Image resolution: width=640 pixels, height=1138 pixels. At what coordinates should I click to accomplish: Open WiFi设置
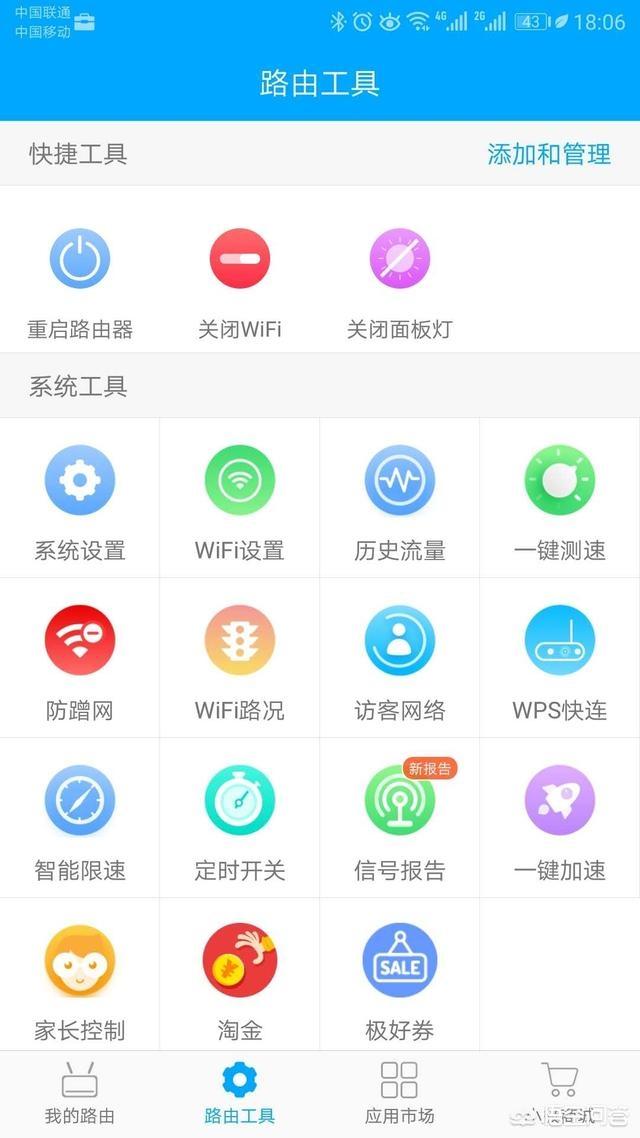click(239, 498)
